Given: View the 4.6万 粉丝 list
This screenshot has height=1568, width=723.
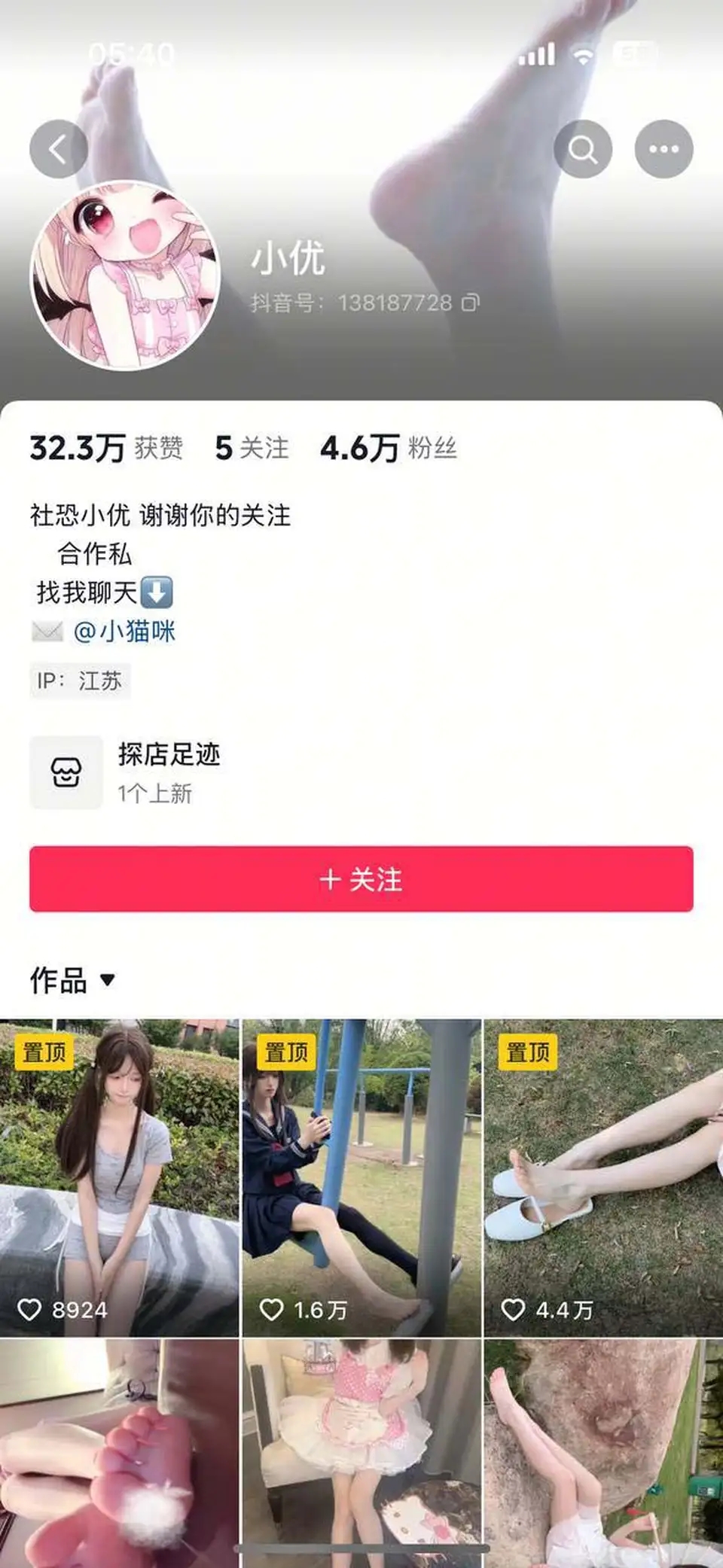Looking at the screenshot, I should pyautogui.click(x=388, y=448).
